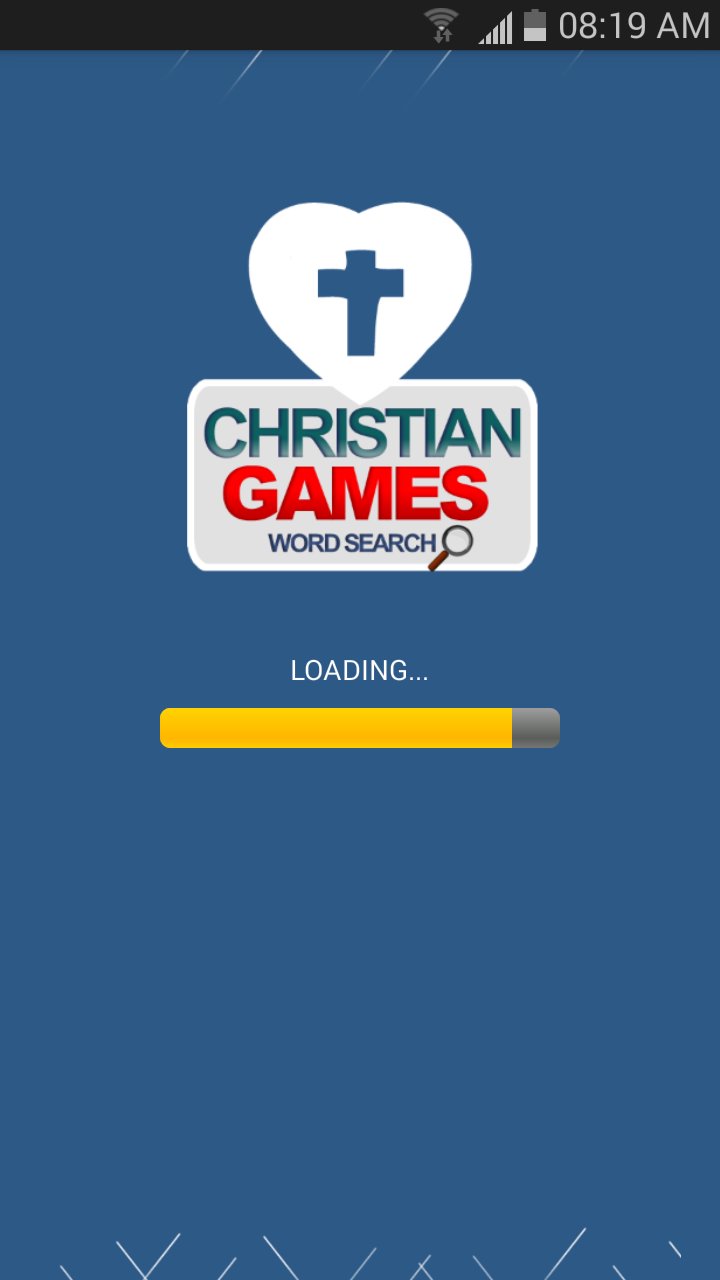720x1280 pixels.
Task: Tap the WORD SEARCH label
Action: (350, 543)
